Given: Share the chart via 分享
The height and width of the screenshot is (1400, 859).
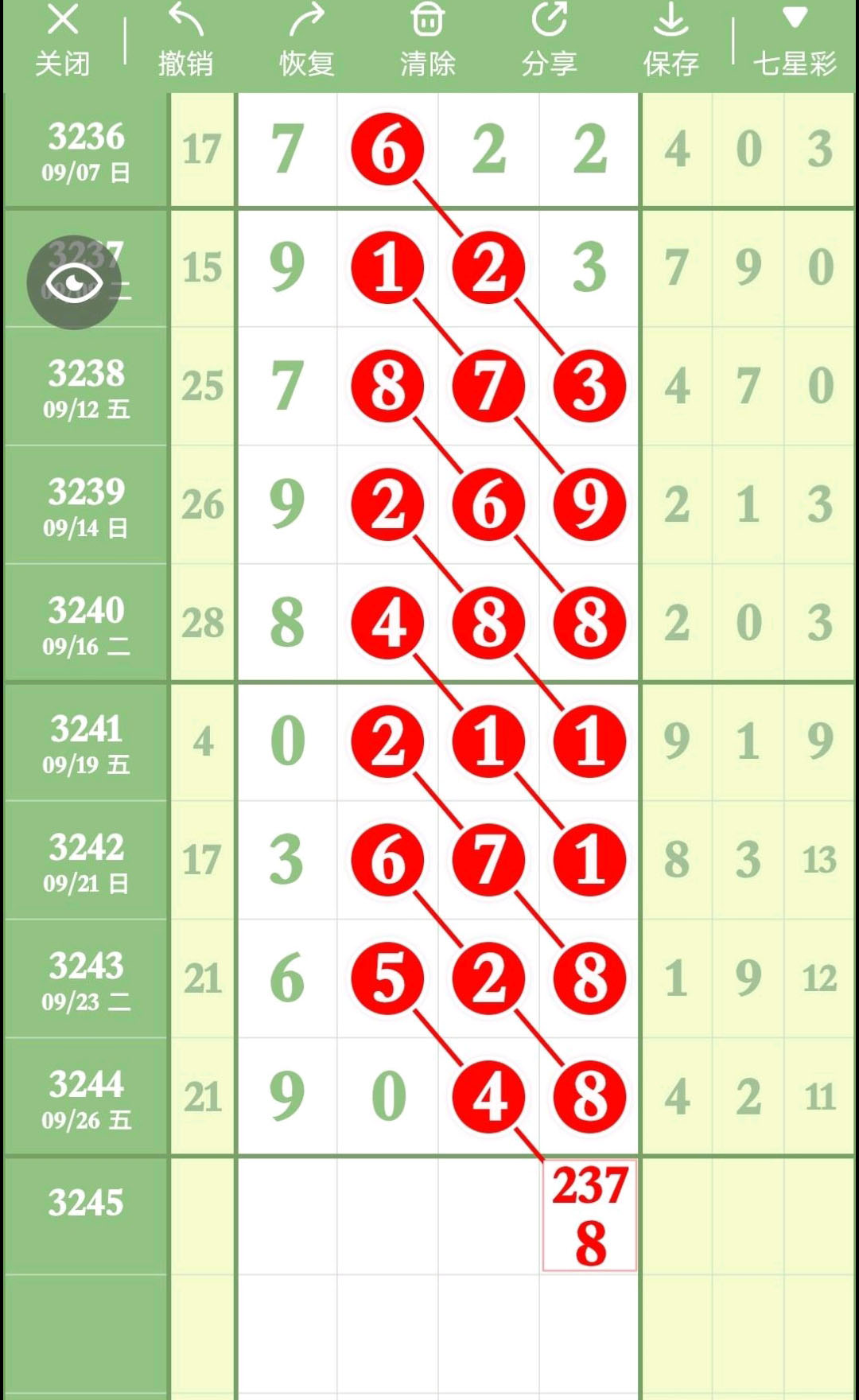Looking at the screenshot, I should click(x=550, y=41).
